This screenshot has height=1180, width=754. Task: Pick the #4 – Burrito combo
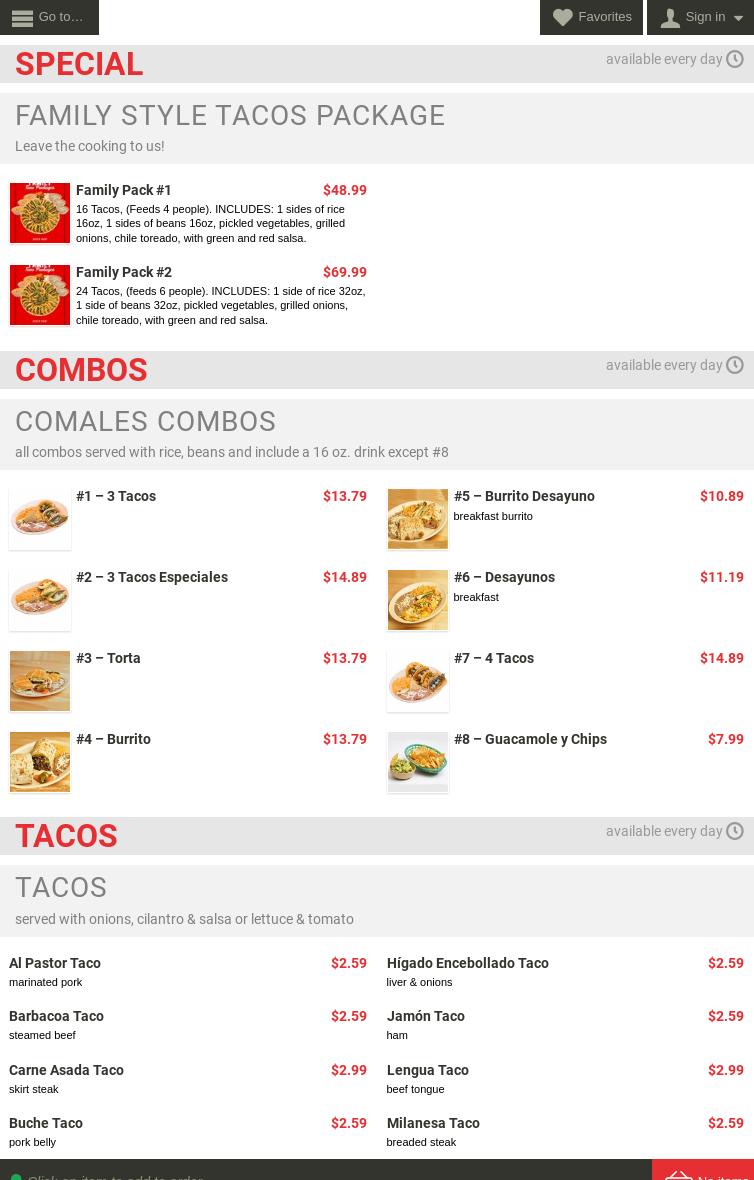[x=113, y=739]
